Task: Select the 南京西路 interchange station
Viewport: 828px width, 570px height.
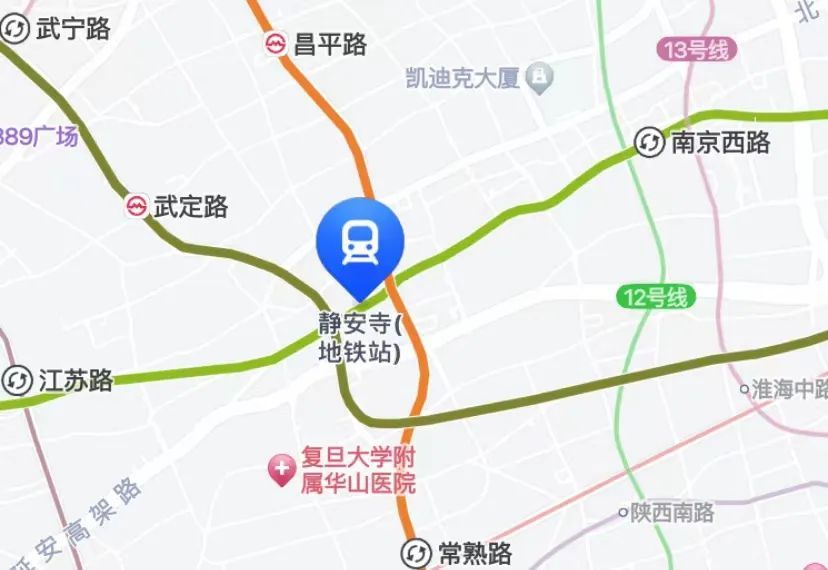Action: (650, 143)
